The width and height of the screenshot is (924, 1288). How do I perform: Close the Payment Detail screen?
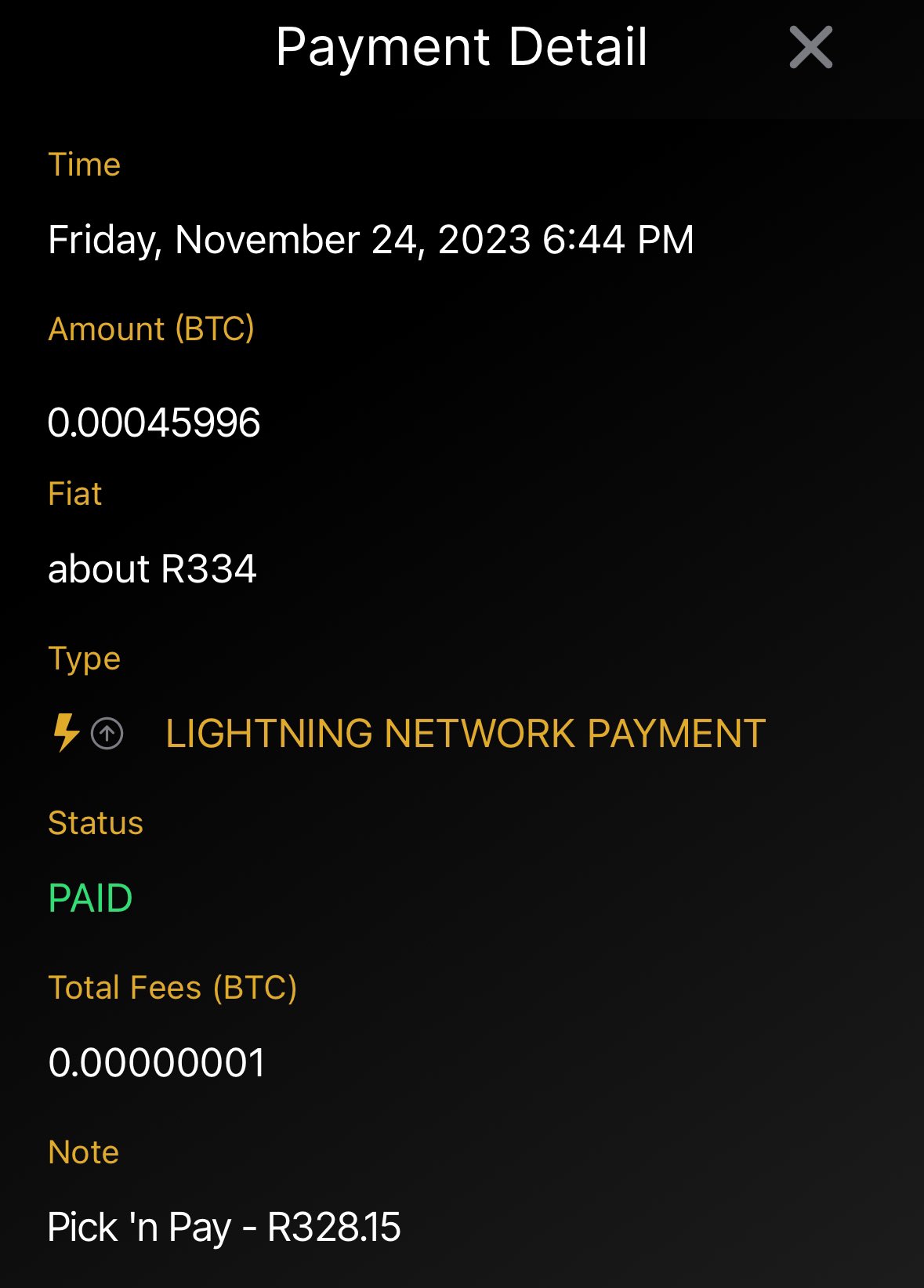click(810, 48)
